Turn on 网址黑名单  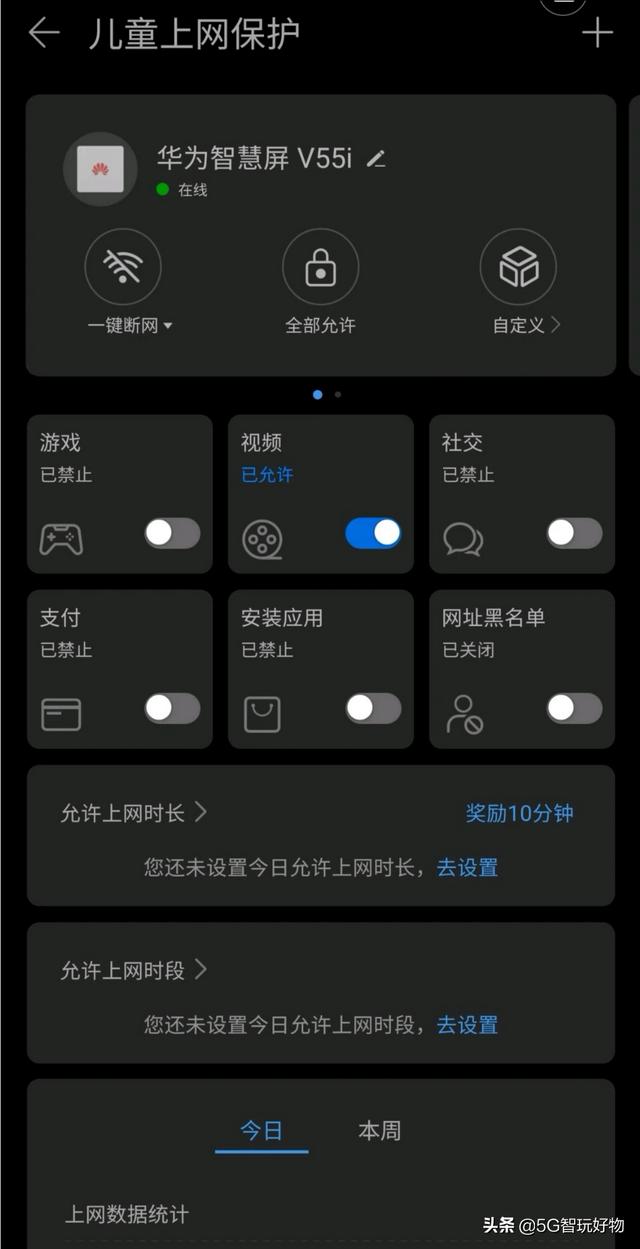point(574,708)
